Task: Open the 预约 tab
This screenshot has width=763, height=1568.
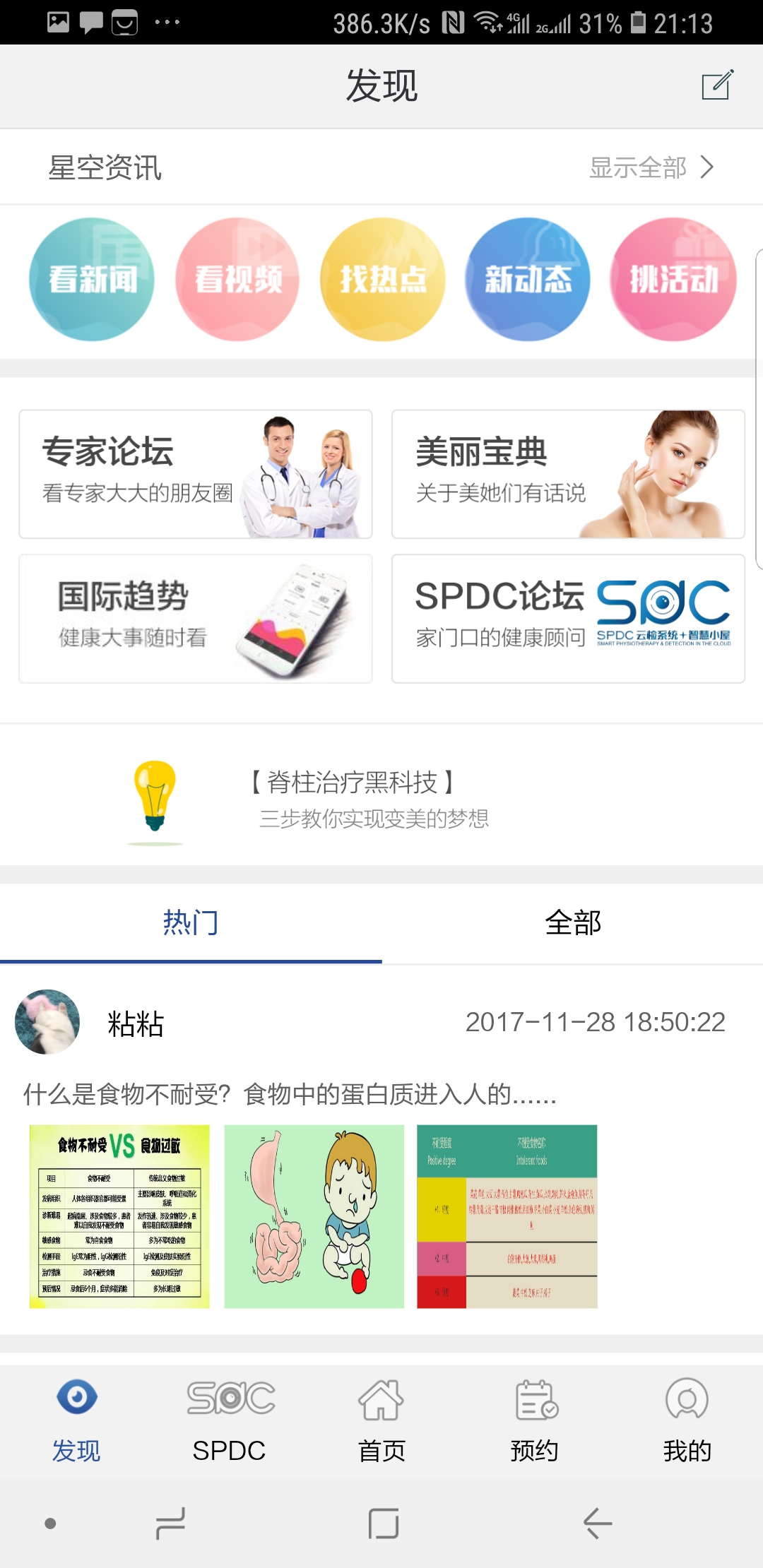Action: coord(535,1421)
